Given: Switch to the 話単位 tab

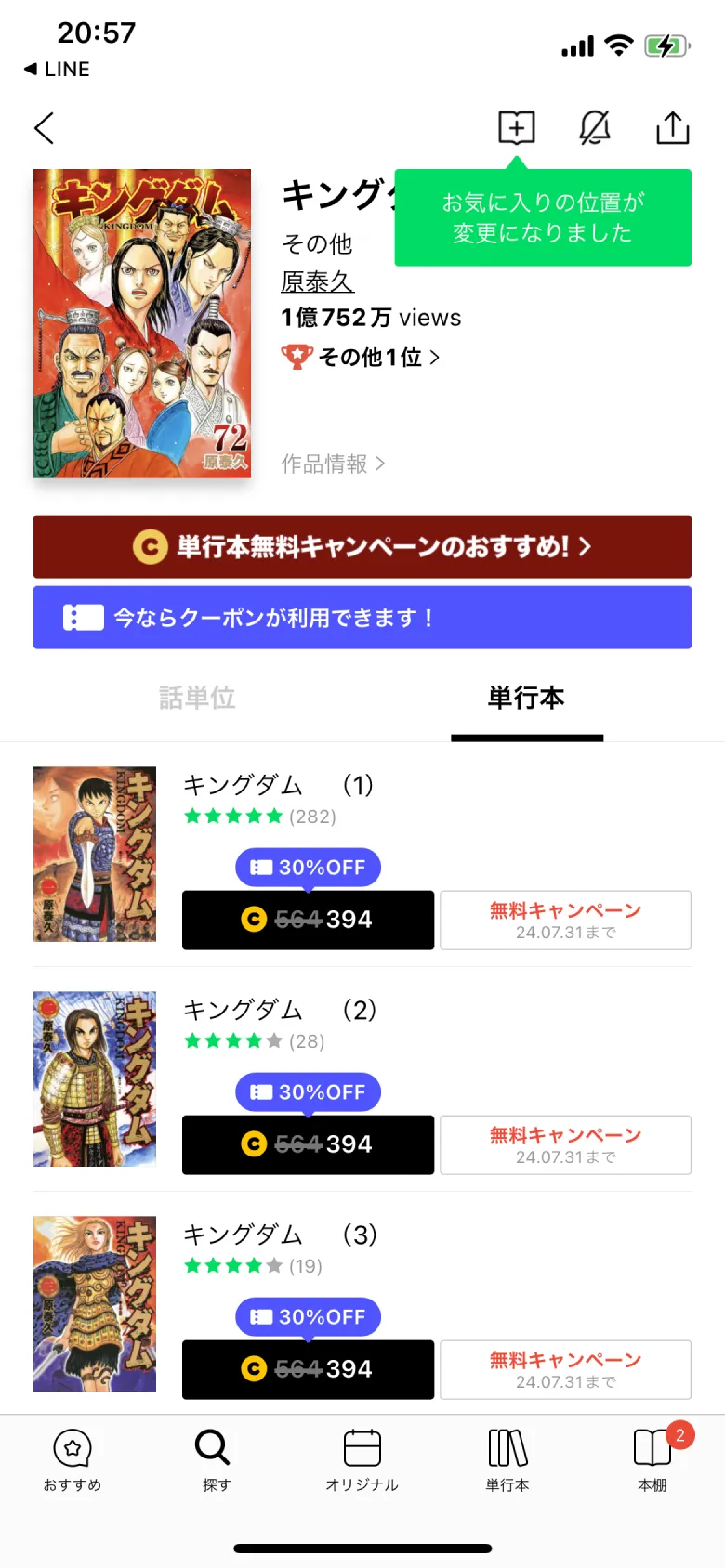Looking at the screenshot, I should [196, 698].
